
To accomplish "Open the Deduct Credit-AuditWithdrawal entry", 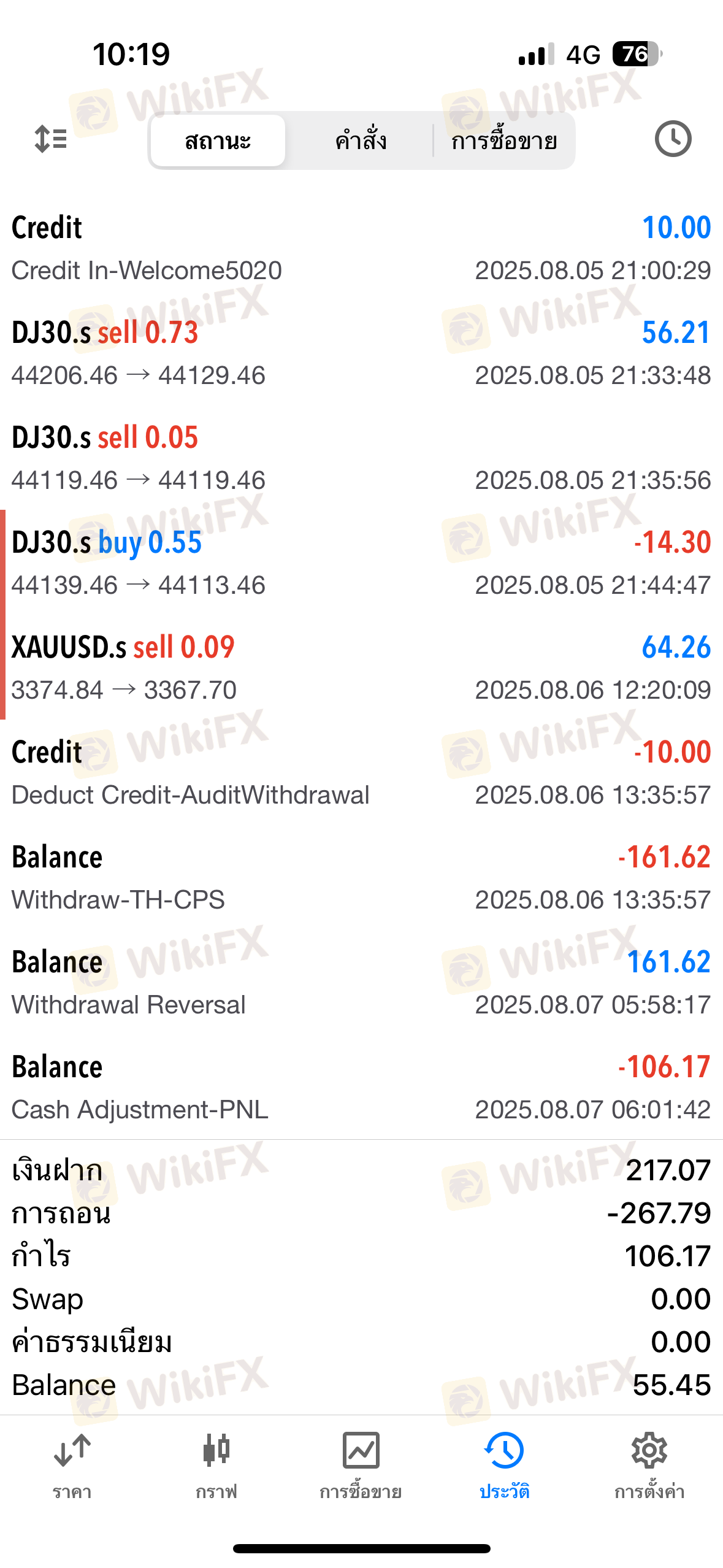I will (361, 773).
